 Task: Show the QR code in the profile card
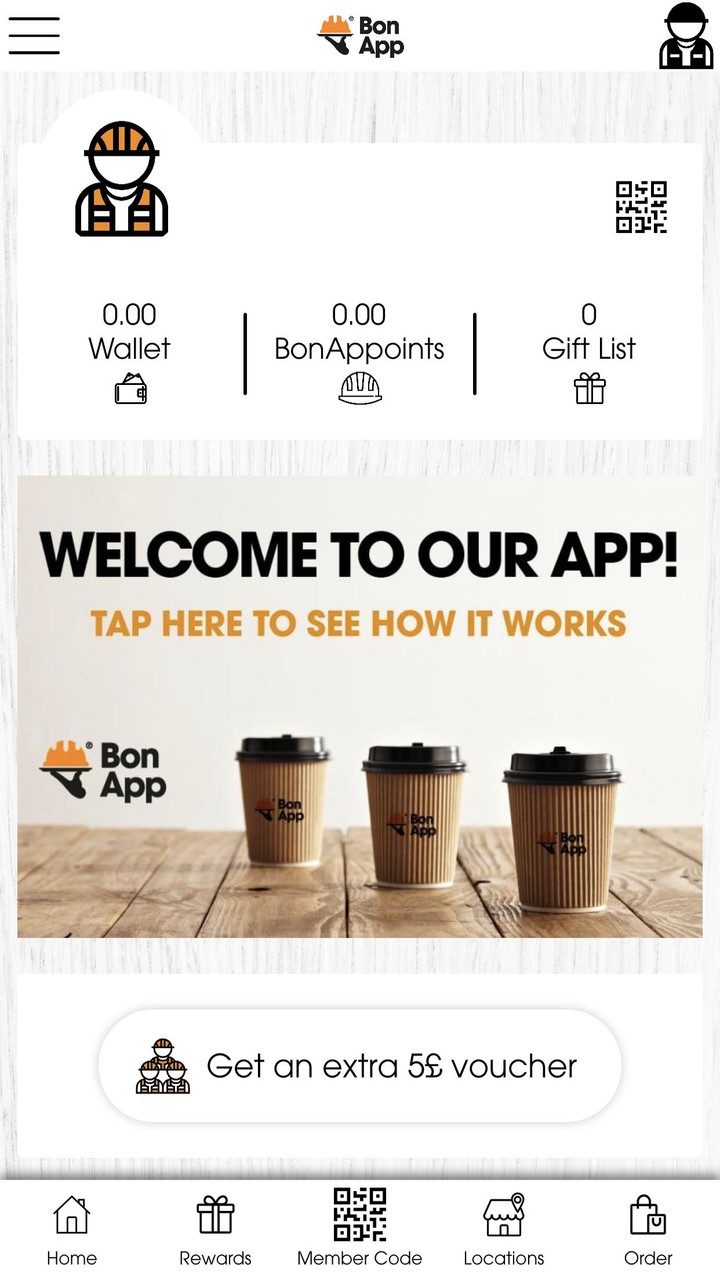click(641, 207)
